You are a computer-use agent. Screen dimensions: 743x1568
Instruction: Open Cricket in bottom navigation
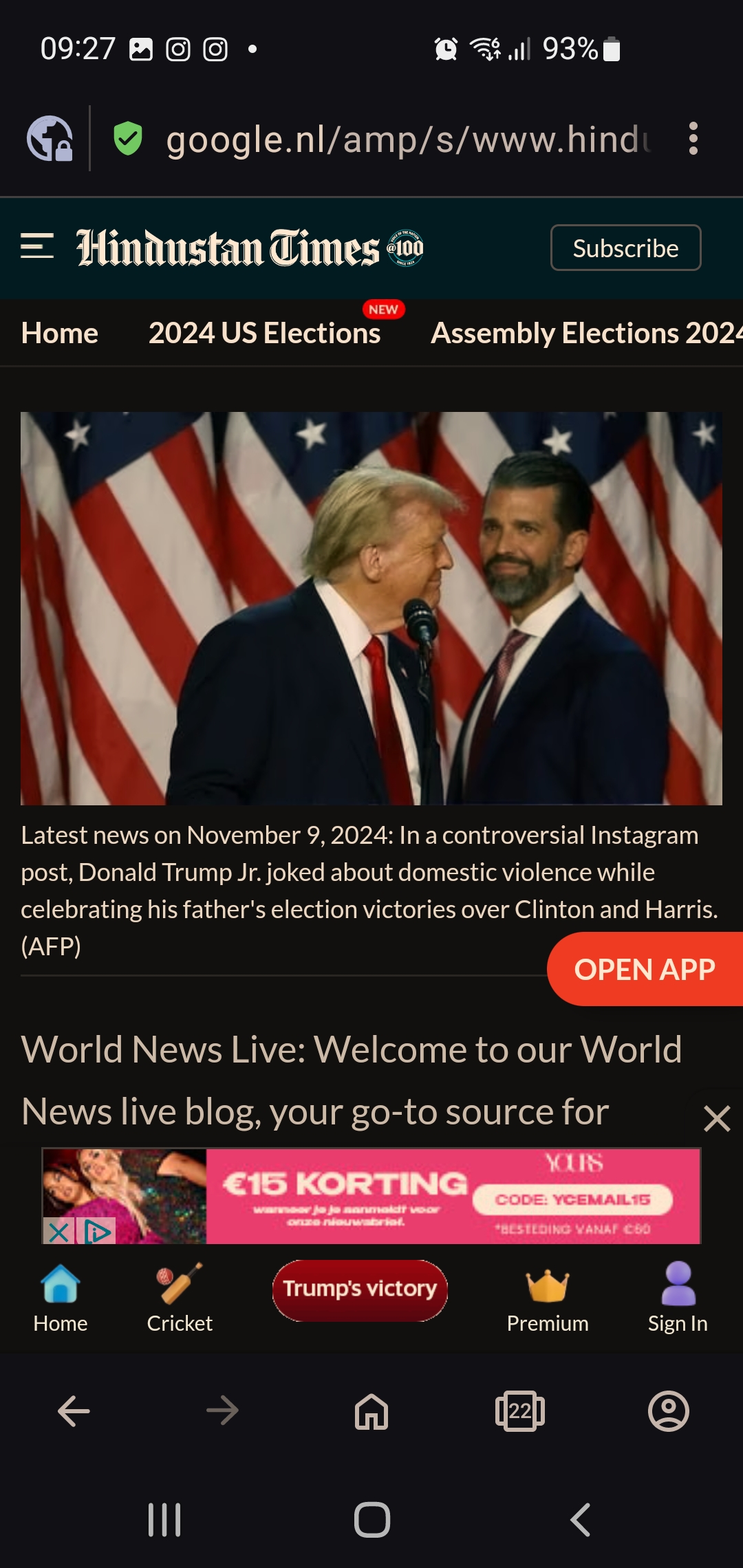(180, 1298)
